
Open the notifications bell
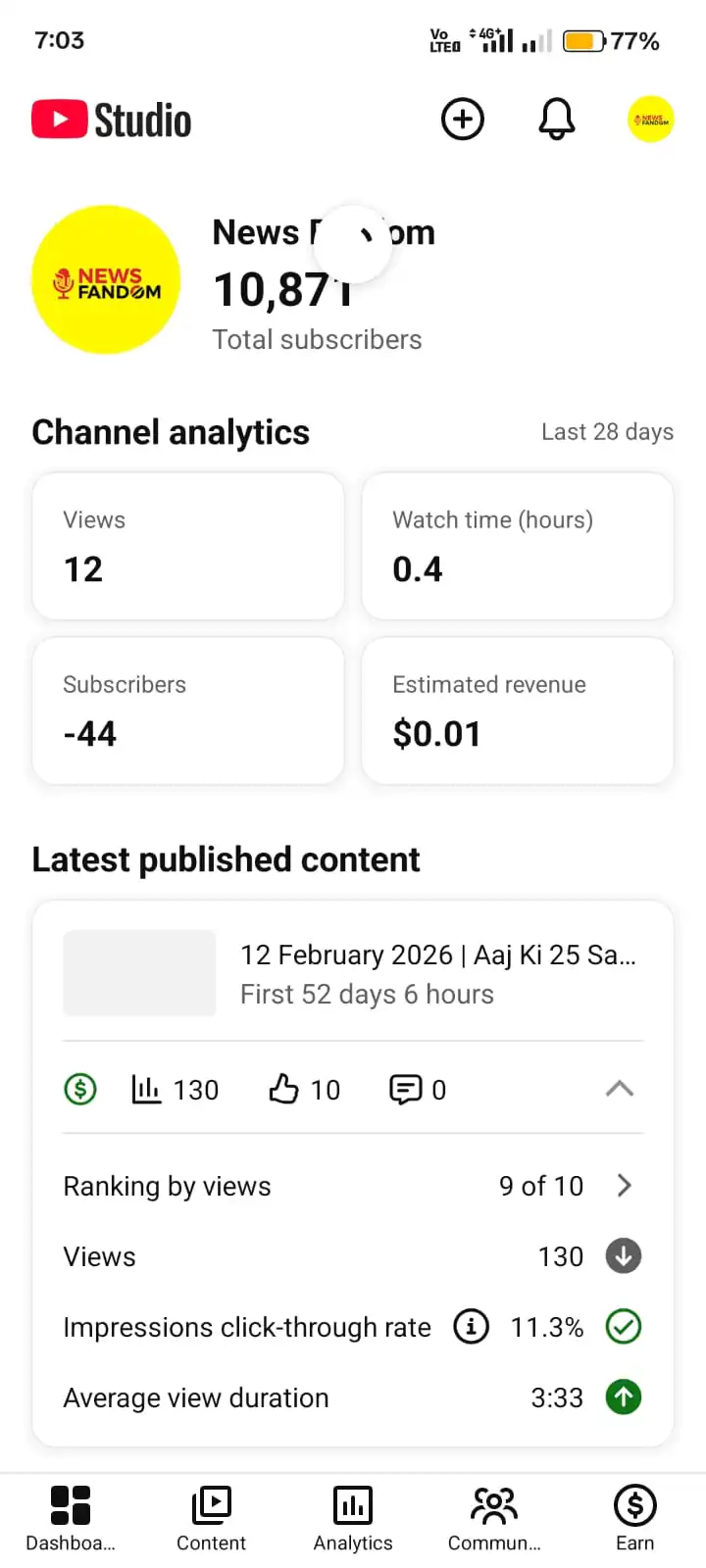557,120
